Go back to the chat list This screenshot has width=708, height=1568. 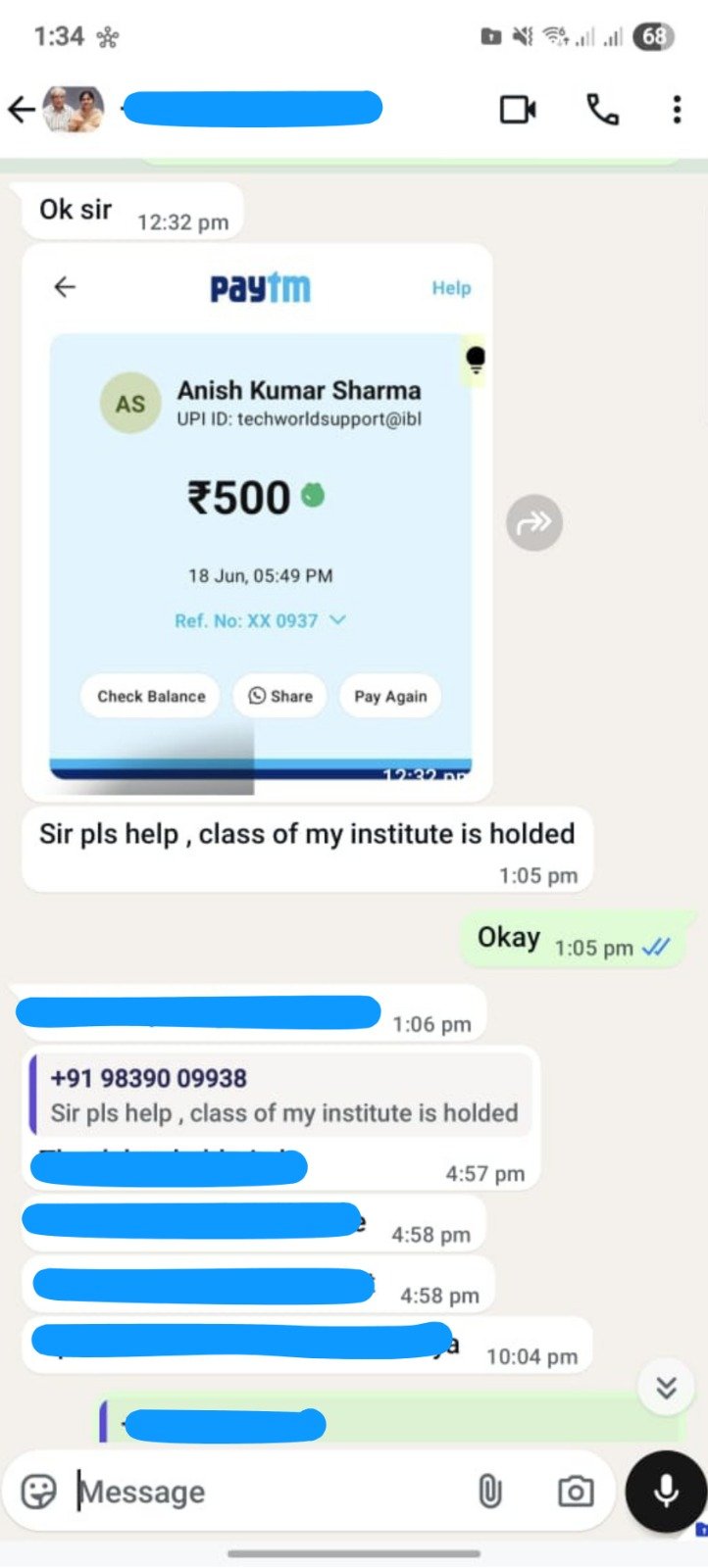pos(22,110)
